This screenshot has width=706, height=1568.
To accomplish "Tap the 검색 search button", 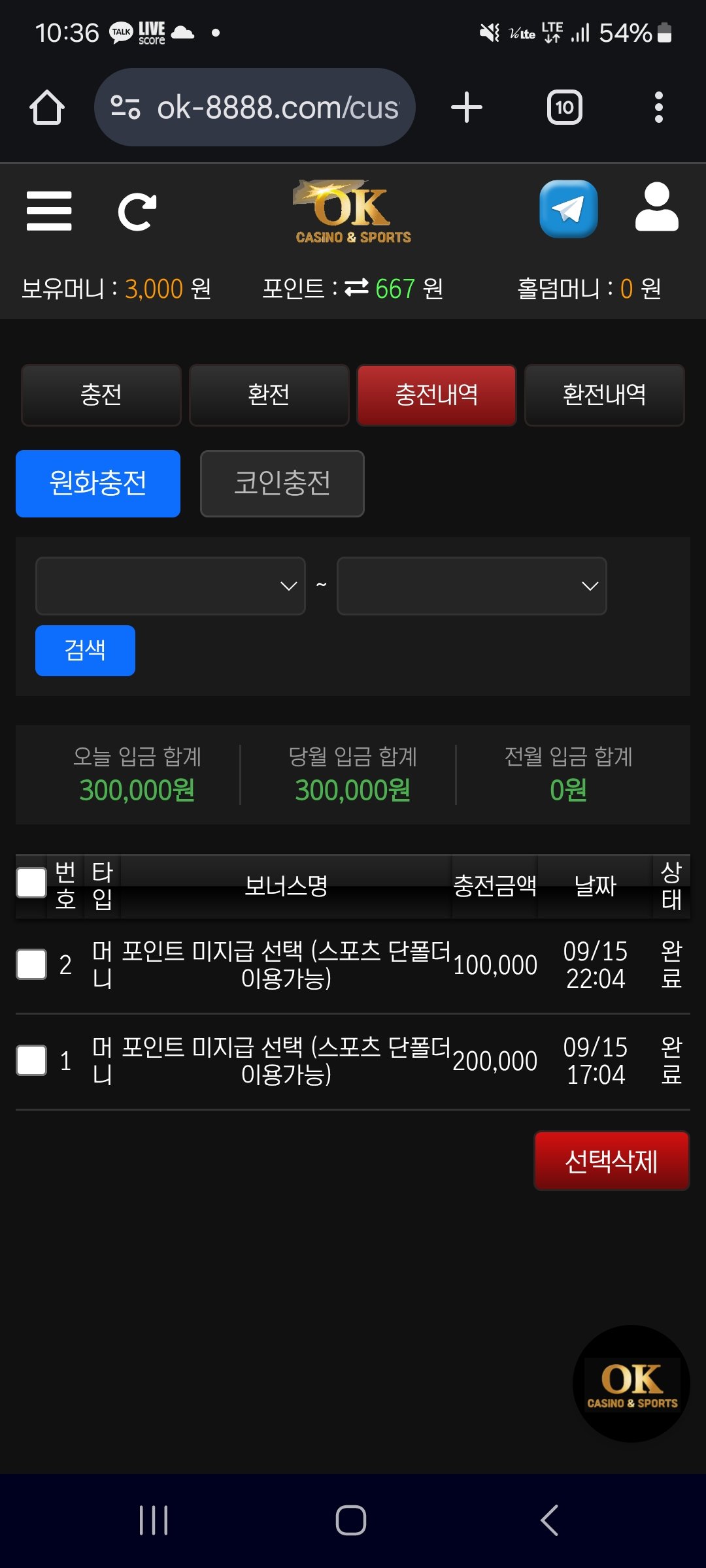I will [x=85, y=650].
